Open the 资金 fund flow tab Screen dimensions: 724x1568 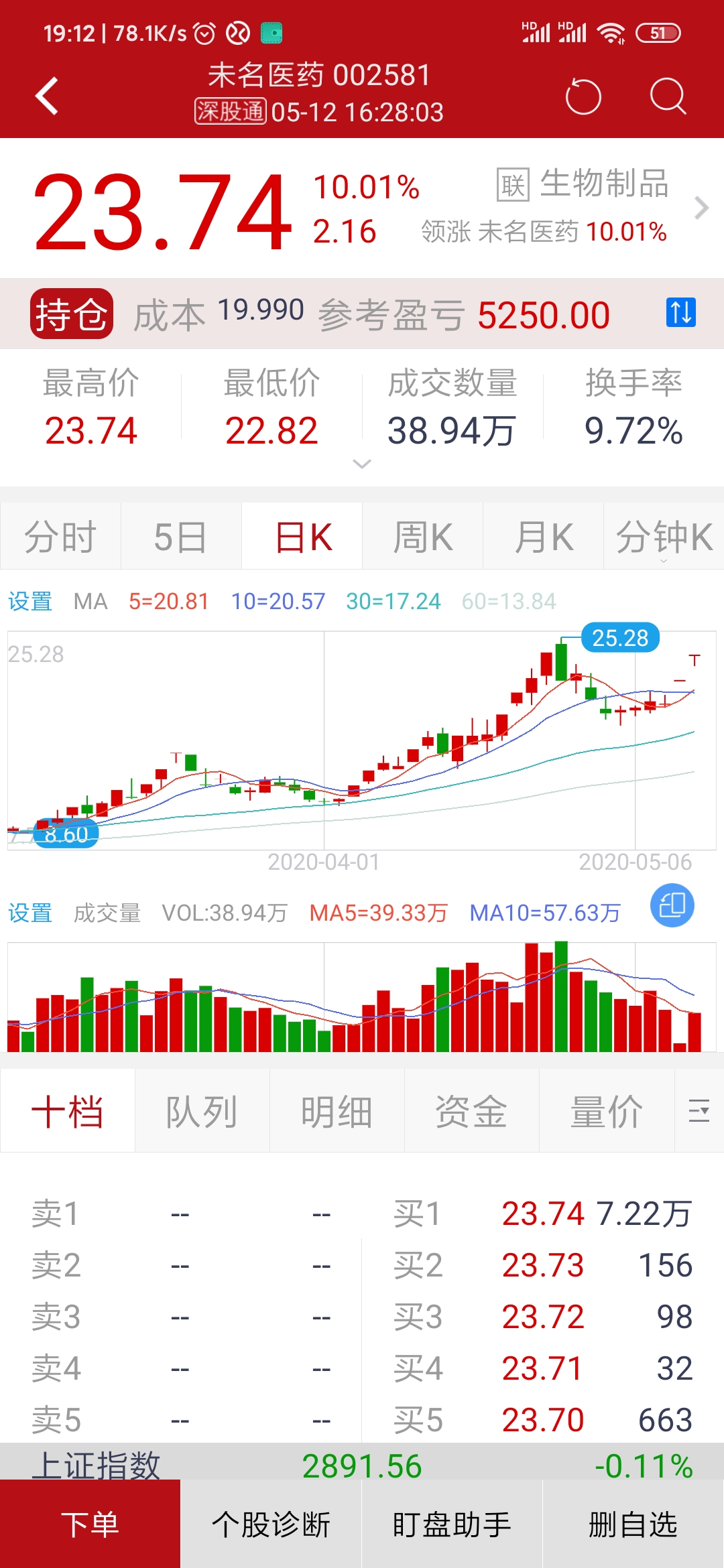471,1109
